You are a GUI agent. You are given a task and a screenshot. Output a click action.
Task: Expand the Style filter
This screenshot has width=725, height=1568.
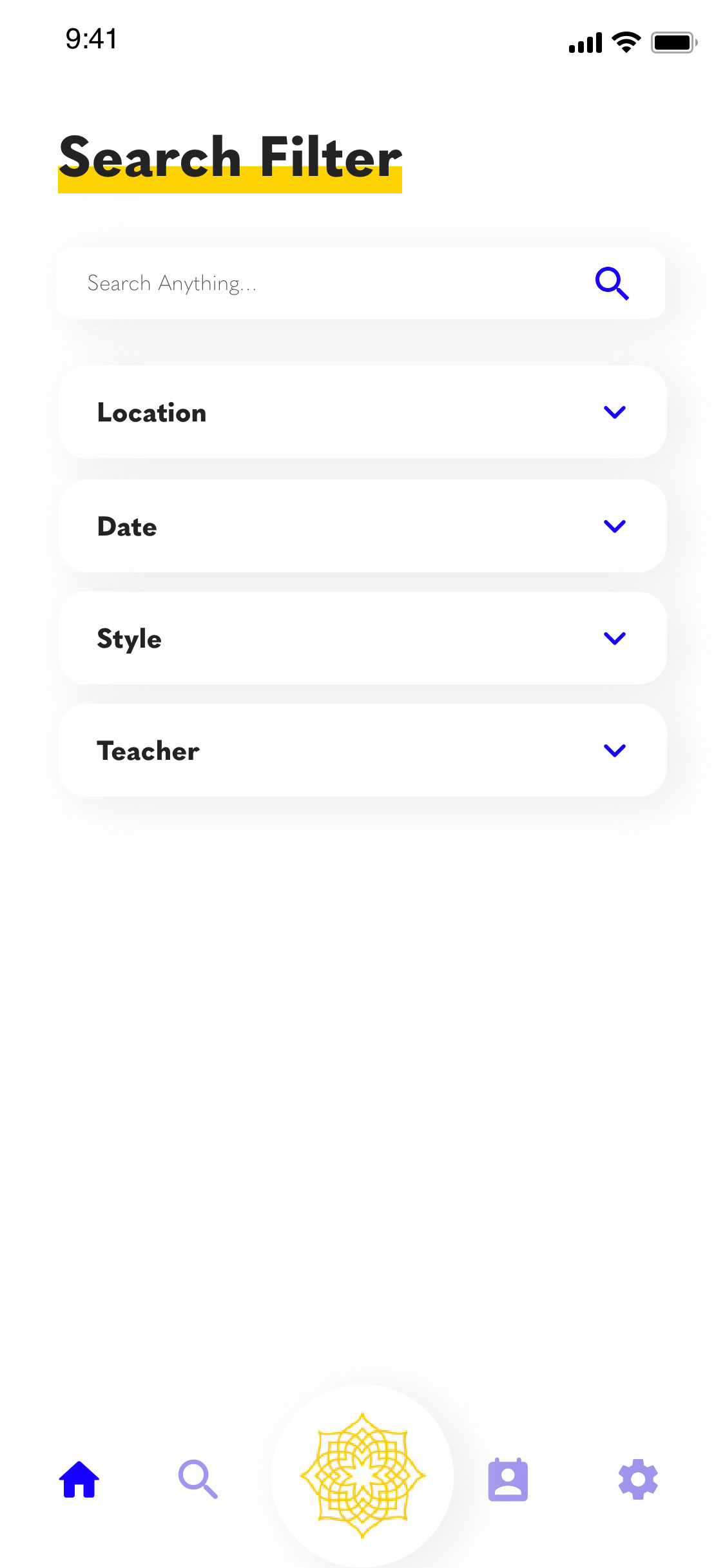[x=363, y=638]
